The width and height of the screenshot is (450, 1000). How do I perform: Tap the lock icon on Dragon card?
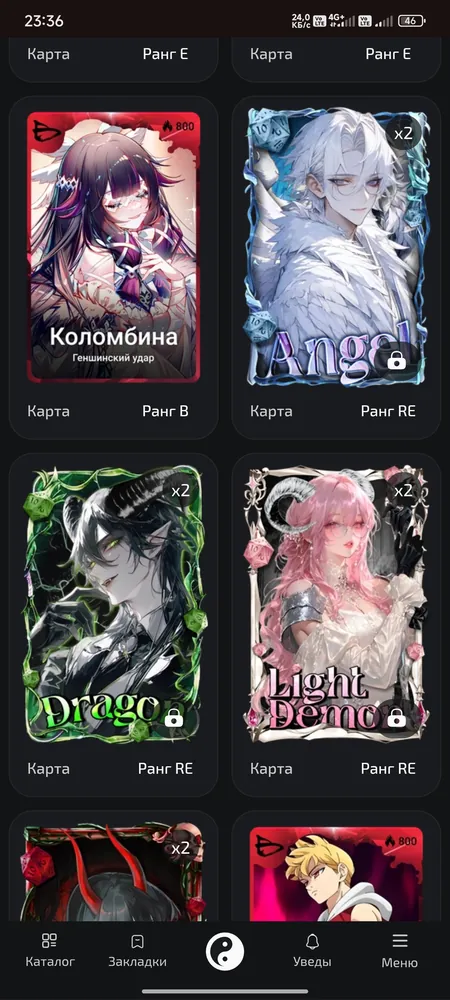click(173, 719)
